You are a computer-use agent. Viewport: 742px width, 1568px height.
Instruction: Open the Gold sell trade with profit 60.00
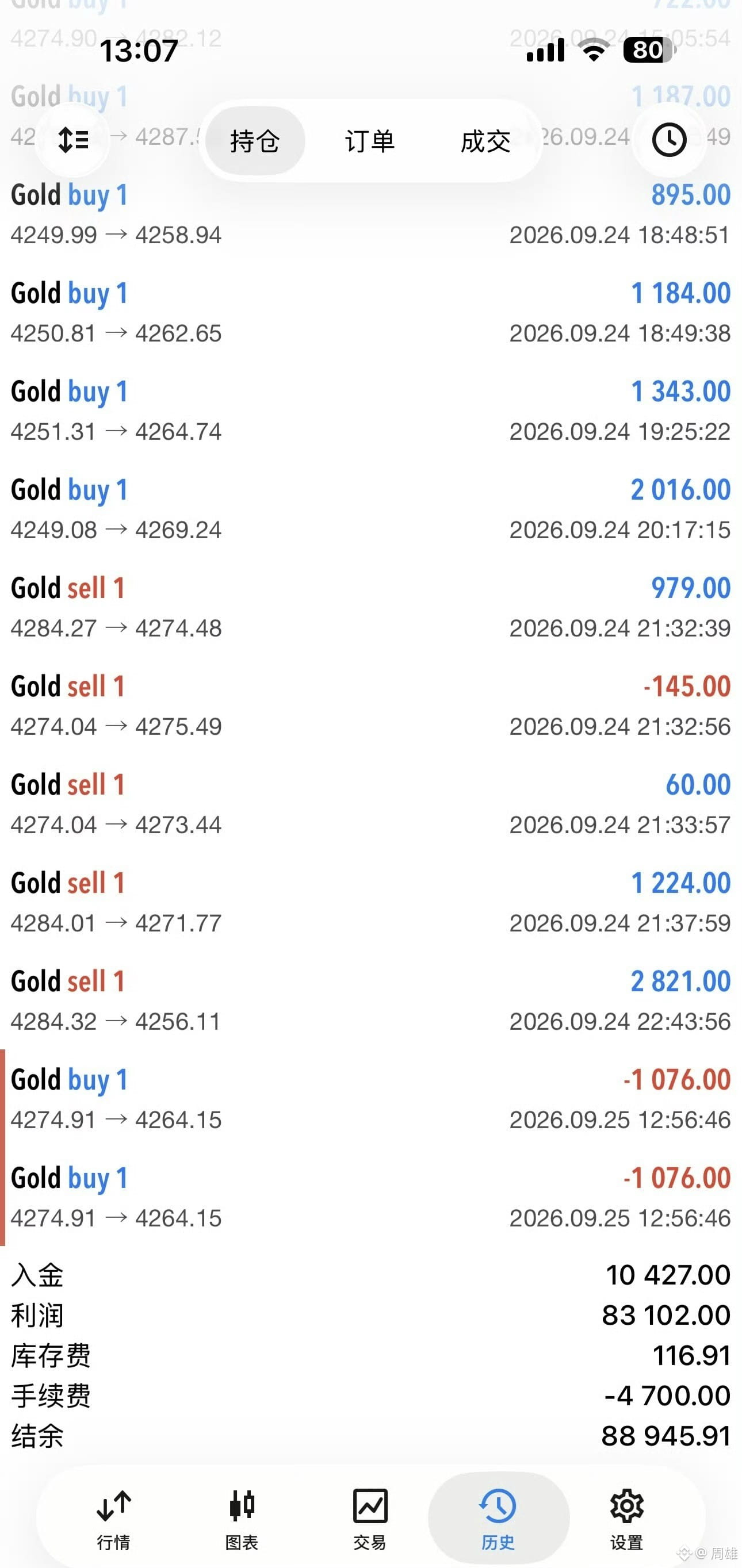click(x=370, y=804)
